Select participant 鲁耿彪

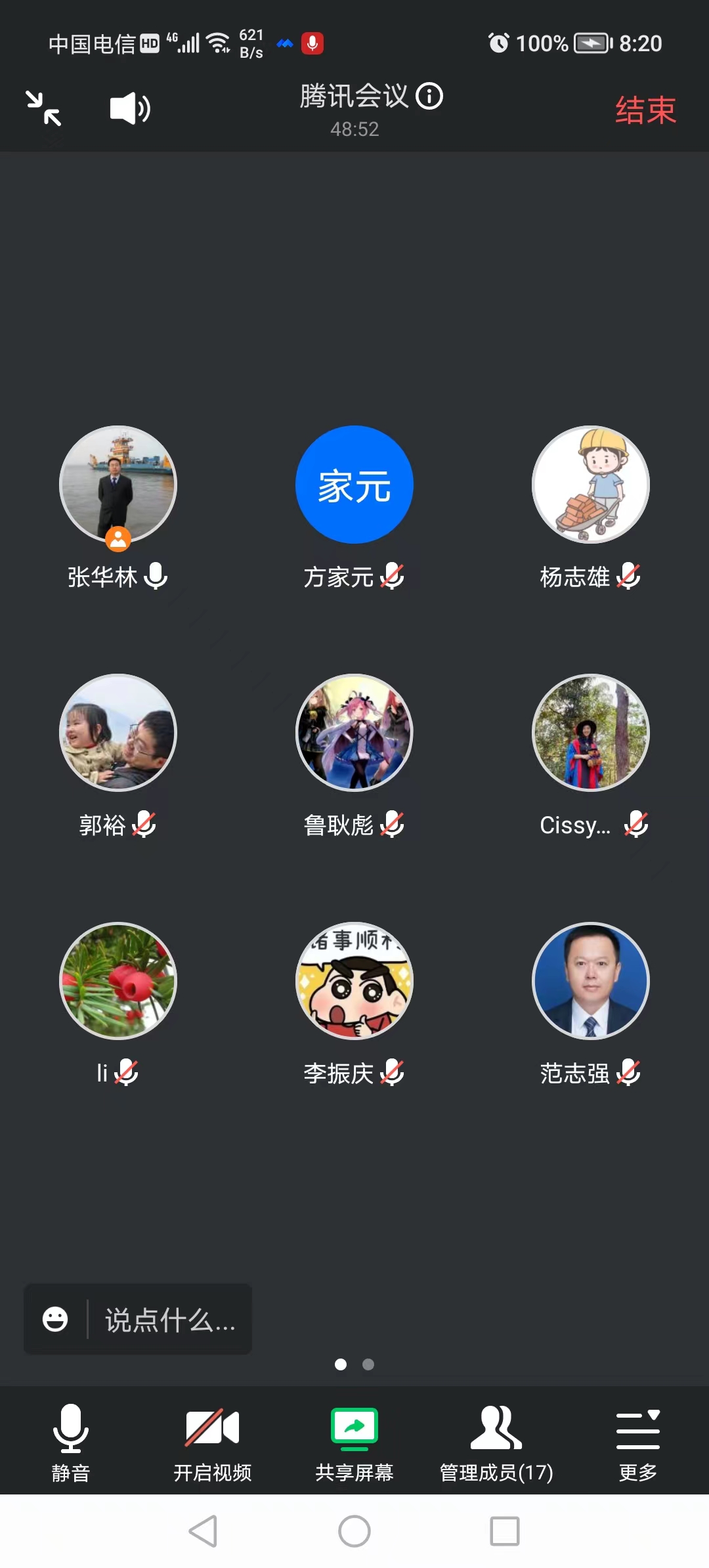click(x=354, y=733)
